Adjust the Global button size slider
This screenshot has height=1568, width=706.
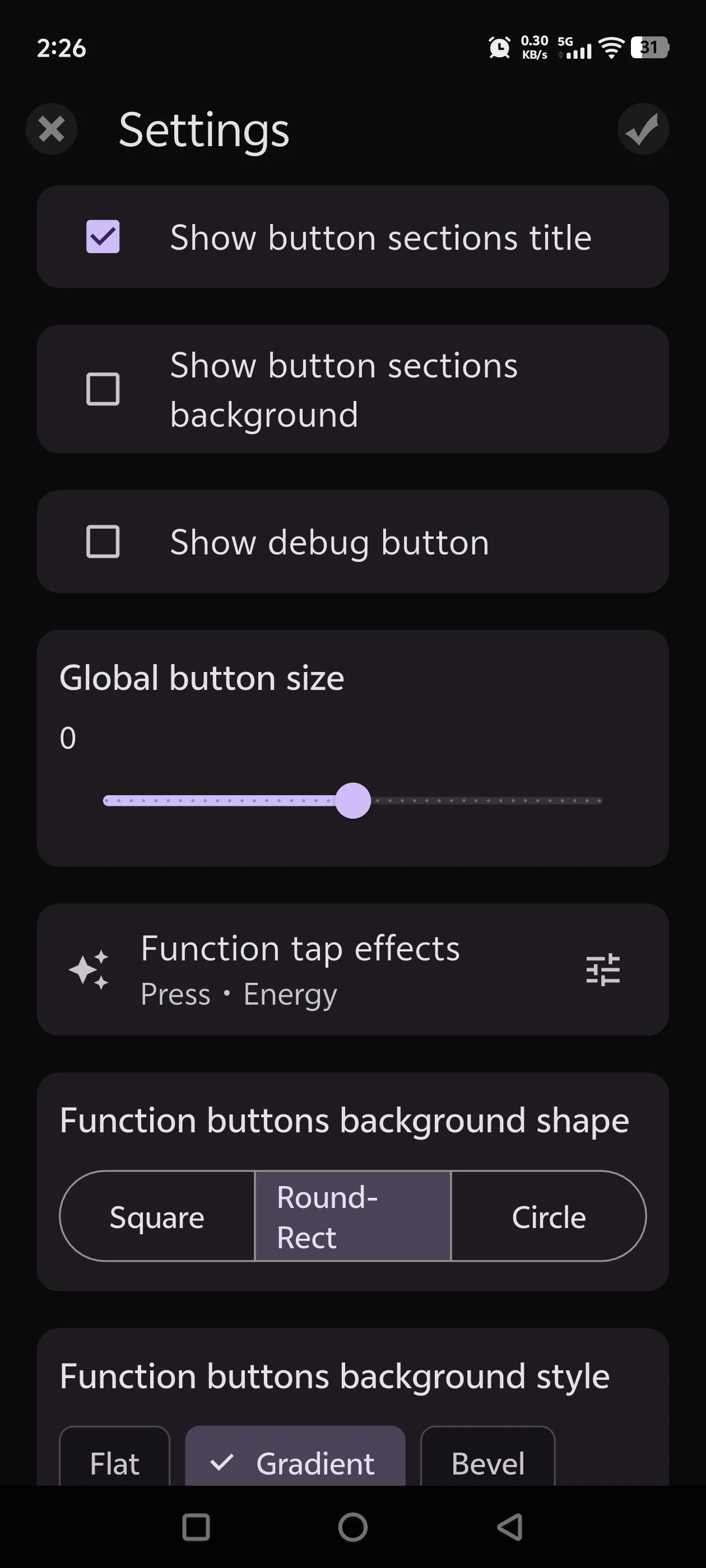[x=354, y=800]
